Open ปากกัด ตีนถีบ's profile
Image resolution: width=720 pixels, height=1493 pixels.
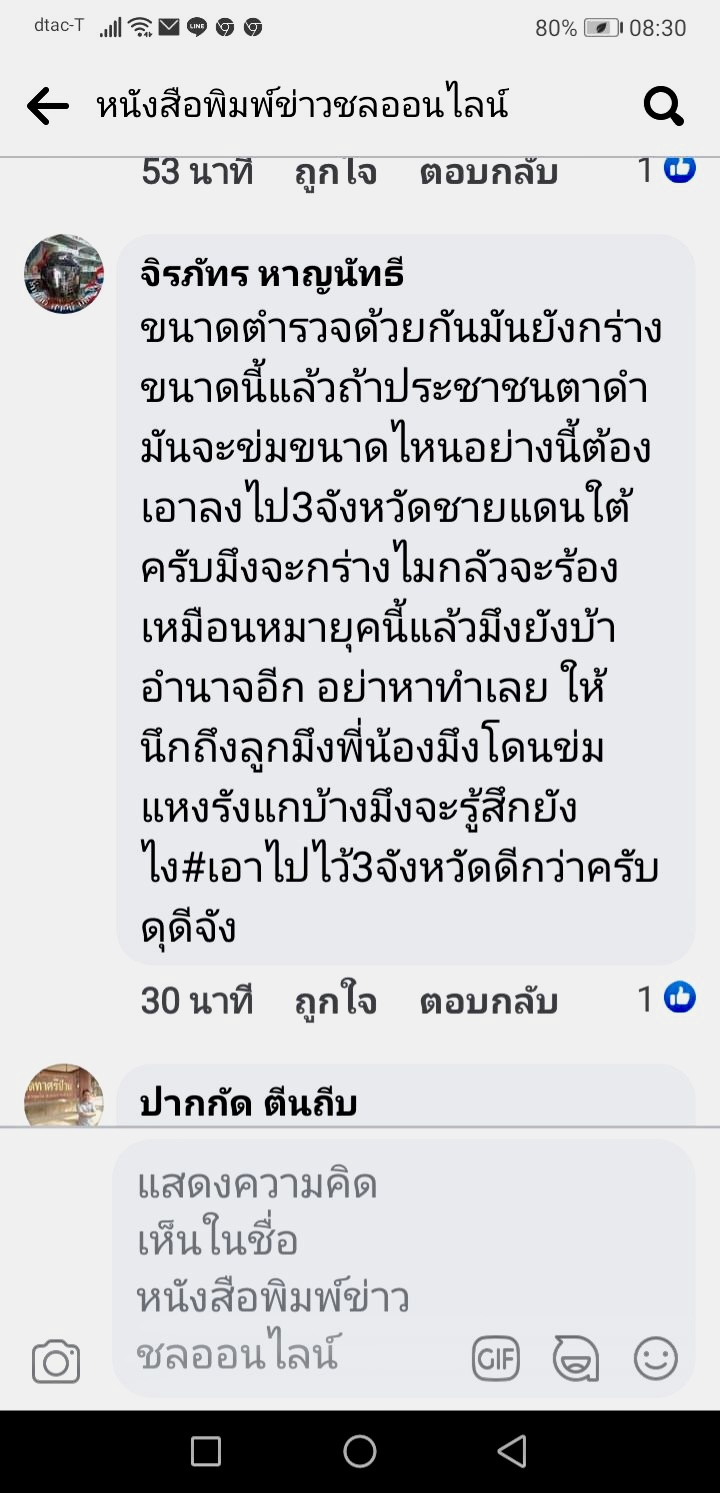pyautogui.click(x=248, y=1103)
